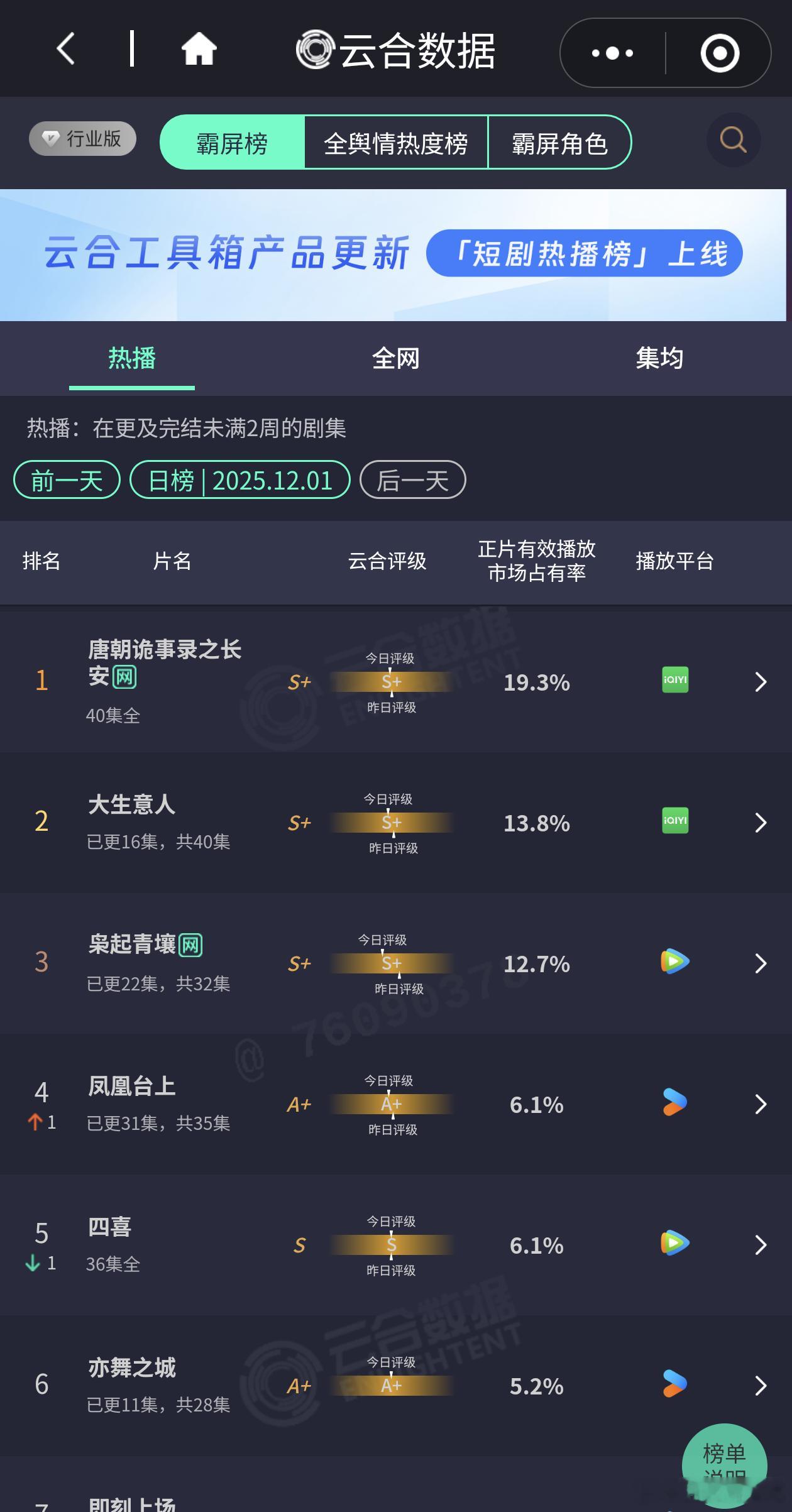Select the Tencent Video icon next to 四喜
The image size is (792, 1512).
point(674,1242)
